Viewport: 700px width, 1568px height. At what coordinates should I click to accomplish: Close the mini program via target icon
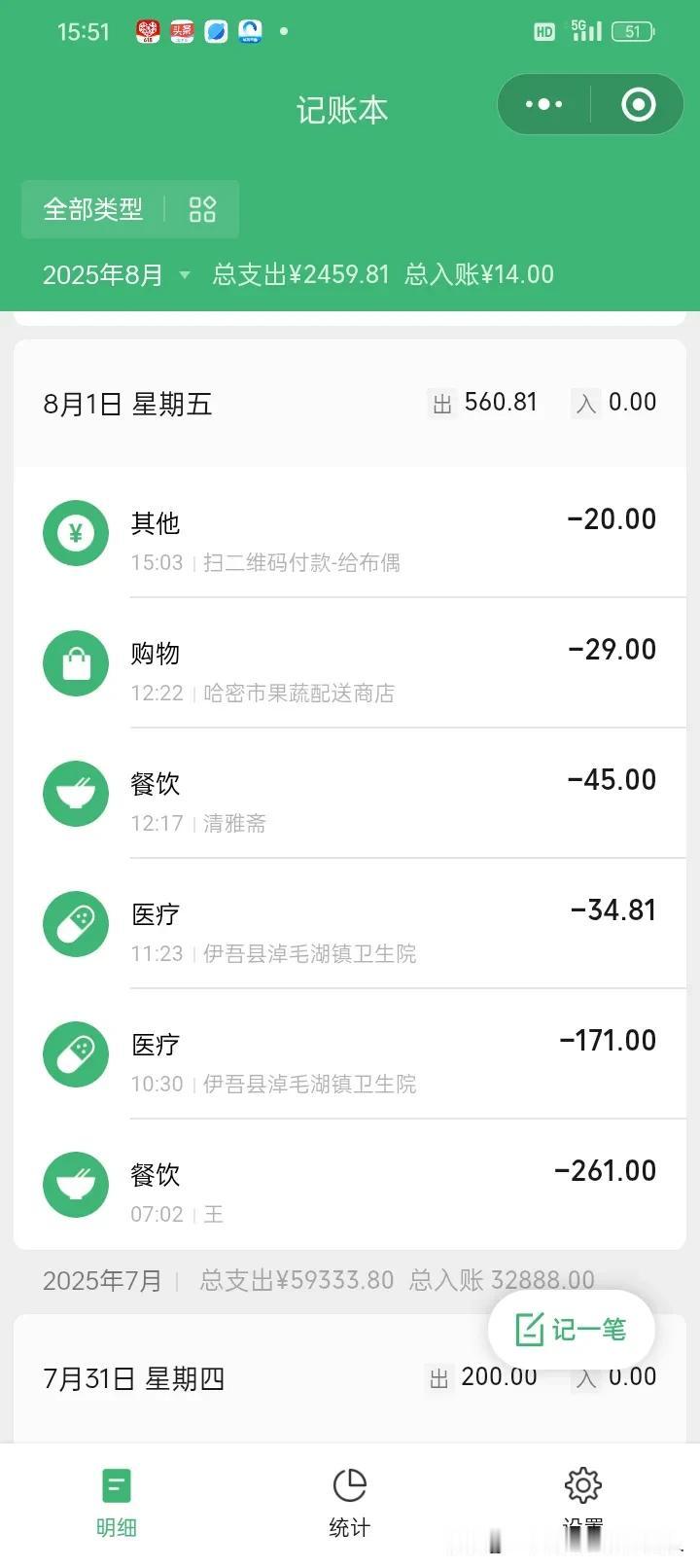(x=639, y=104)
